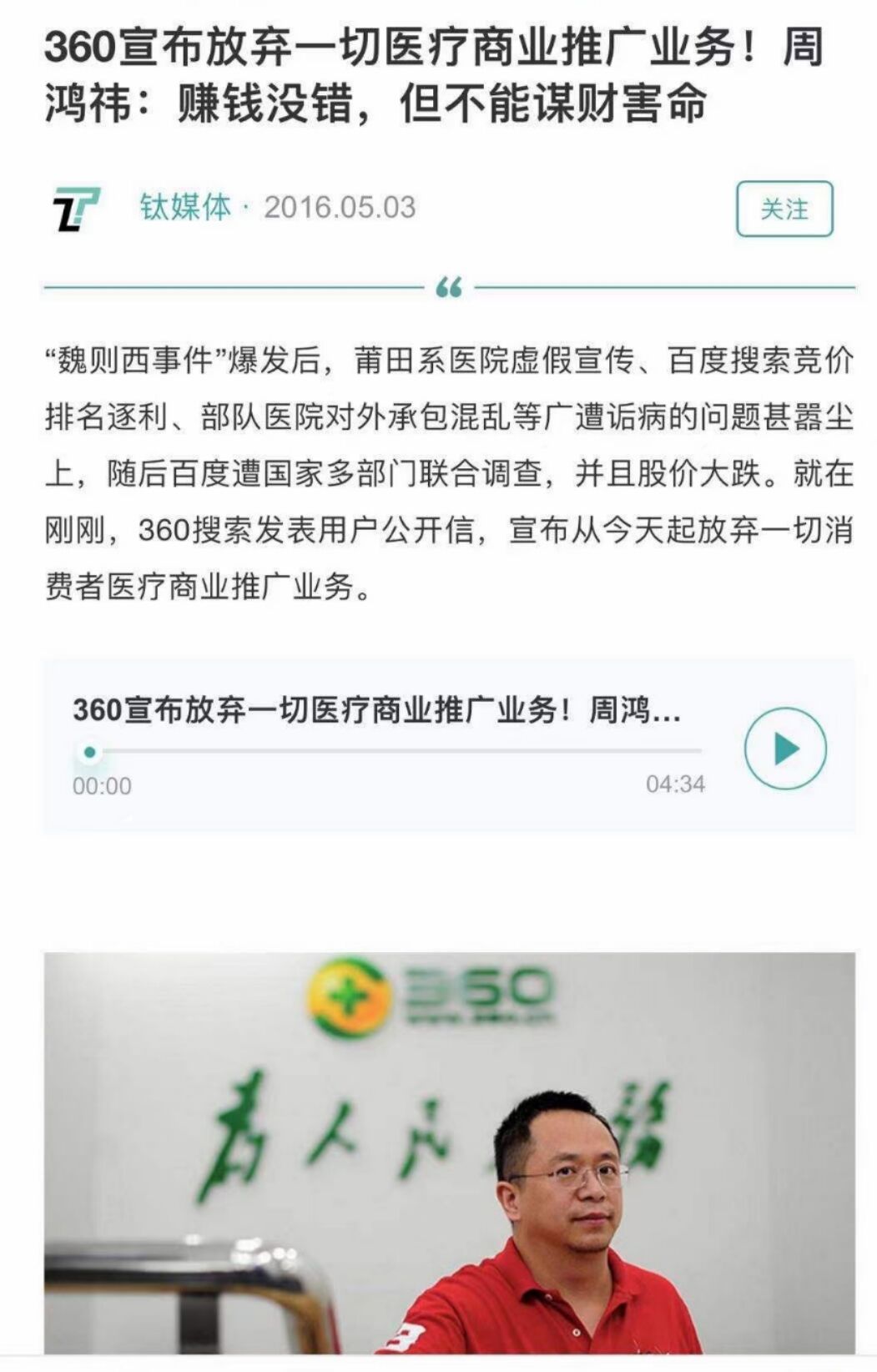Open the article photo

[449, 1152]
